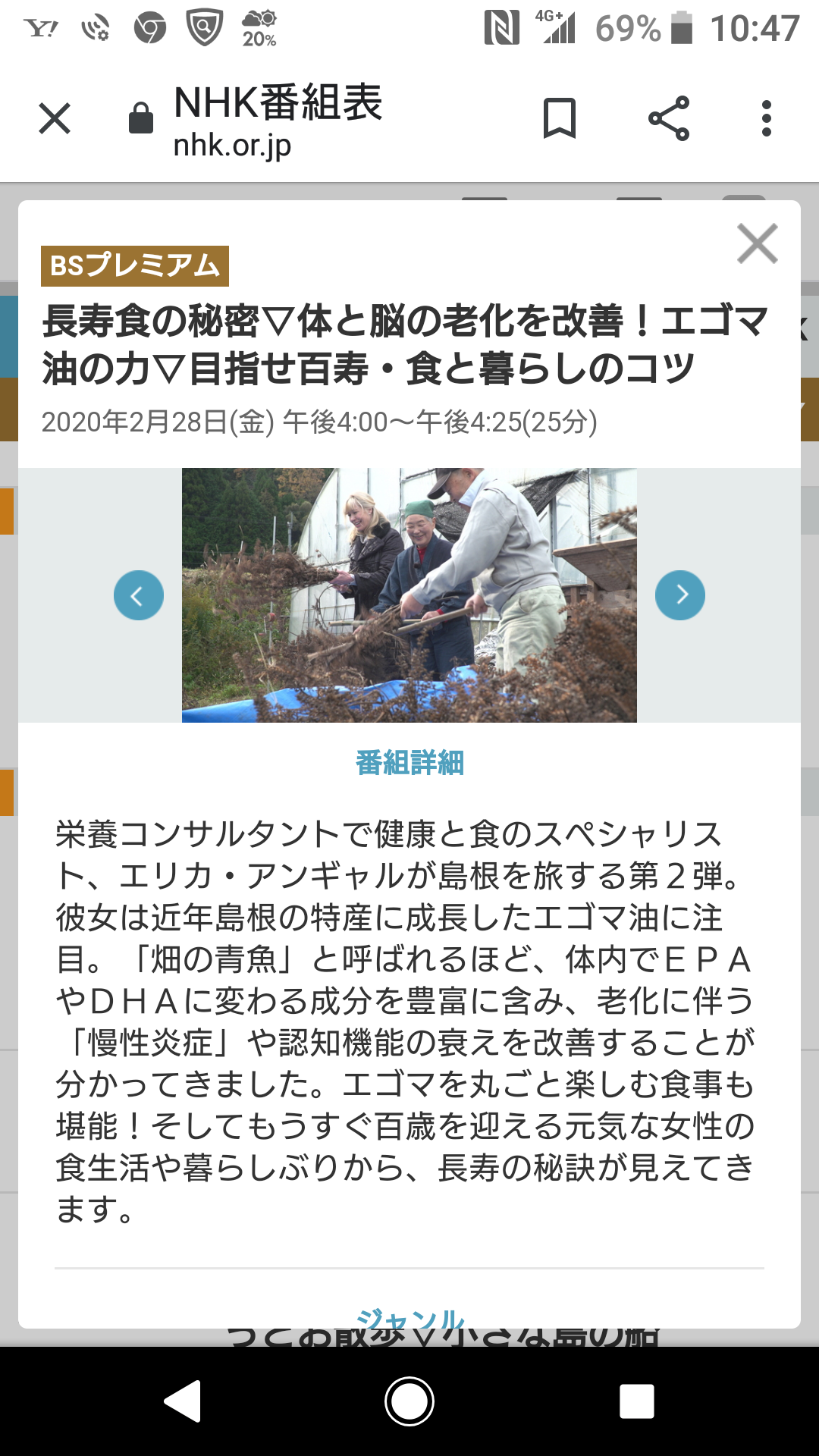Go back with the system back button
Screen dimensions: 819x1456
tap(183, 1401)
